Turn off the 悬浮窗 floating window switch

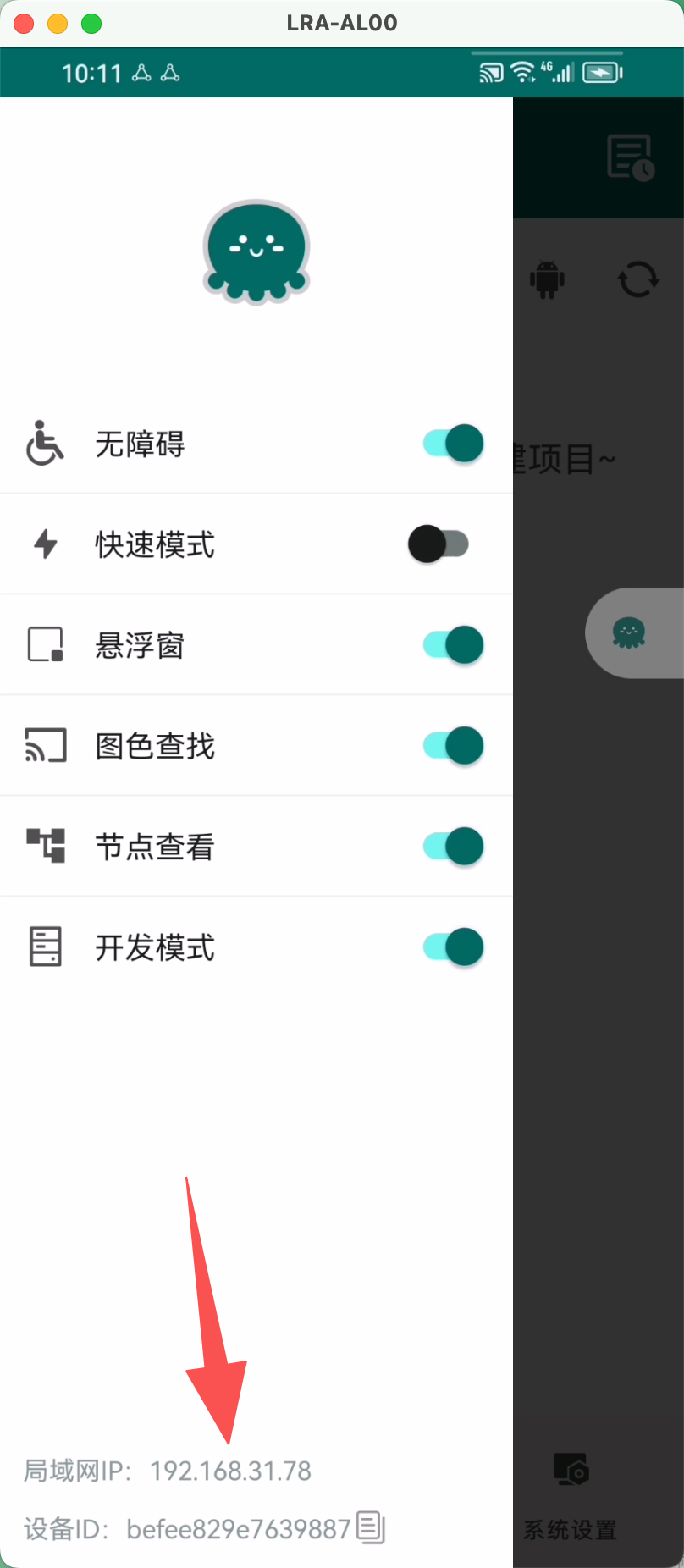coord(454,645)
